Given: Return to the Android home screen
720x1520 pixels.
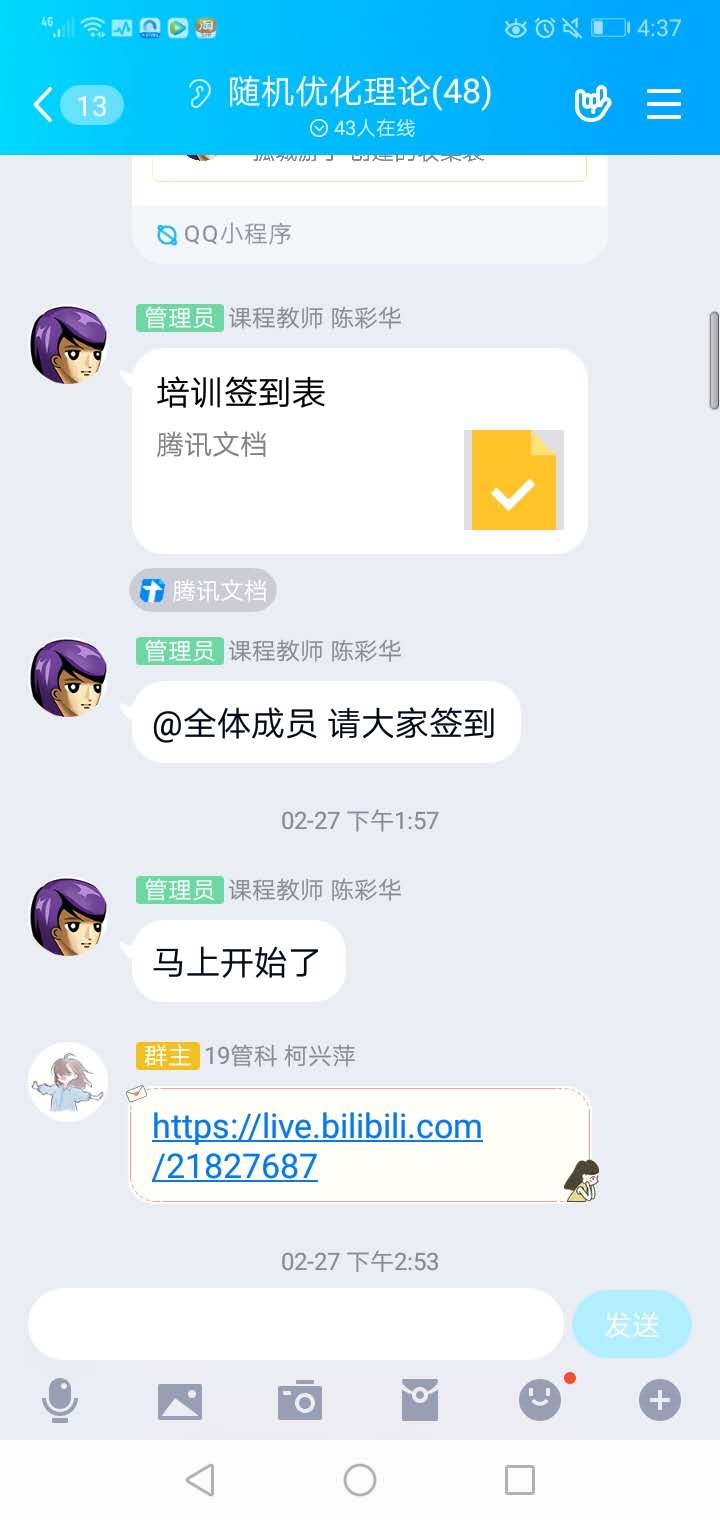Looking at the screenshot, I should 360,1480.
